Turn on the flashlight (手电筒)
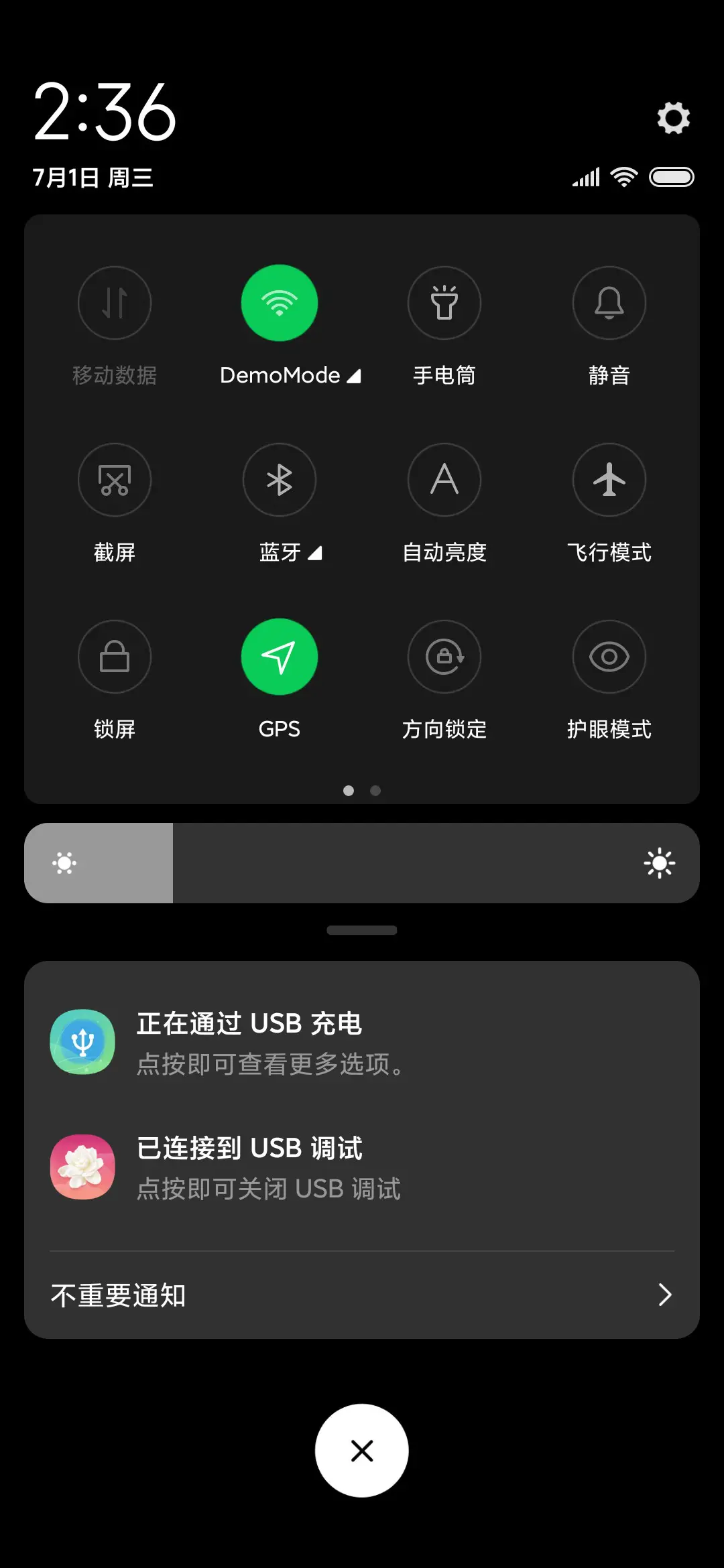The image size is (724, 1568). click(444, 303)
